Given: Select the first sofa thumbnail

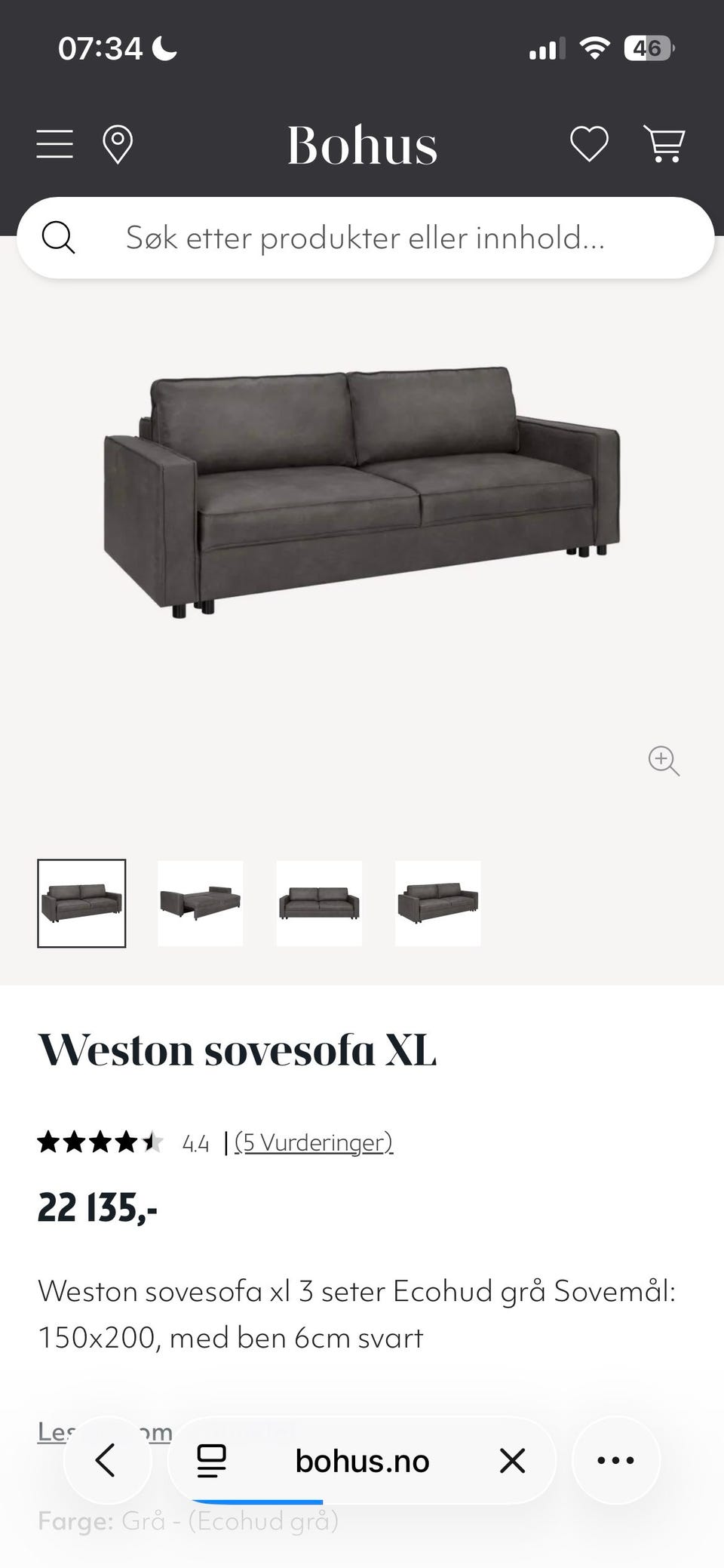Looking at the screenshot, I should 81,903.
